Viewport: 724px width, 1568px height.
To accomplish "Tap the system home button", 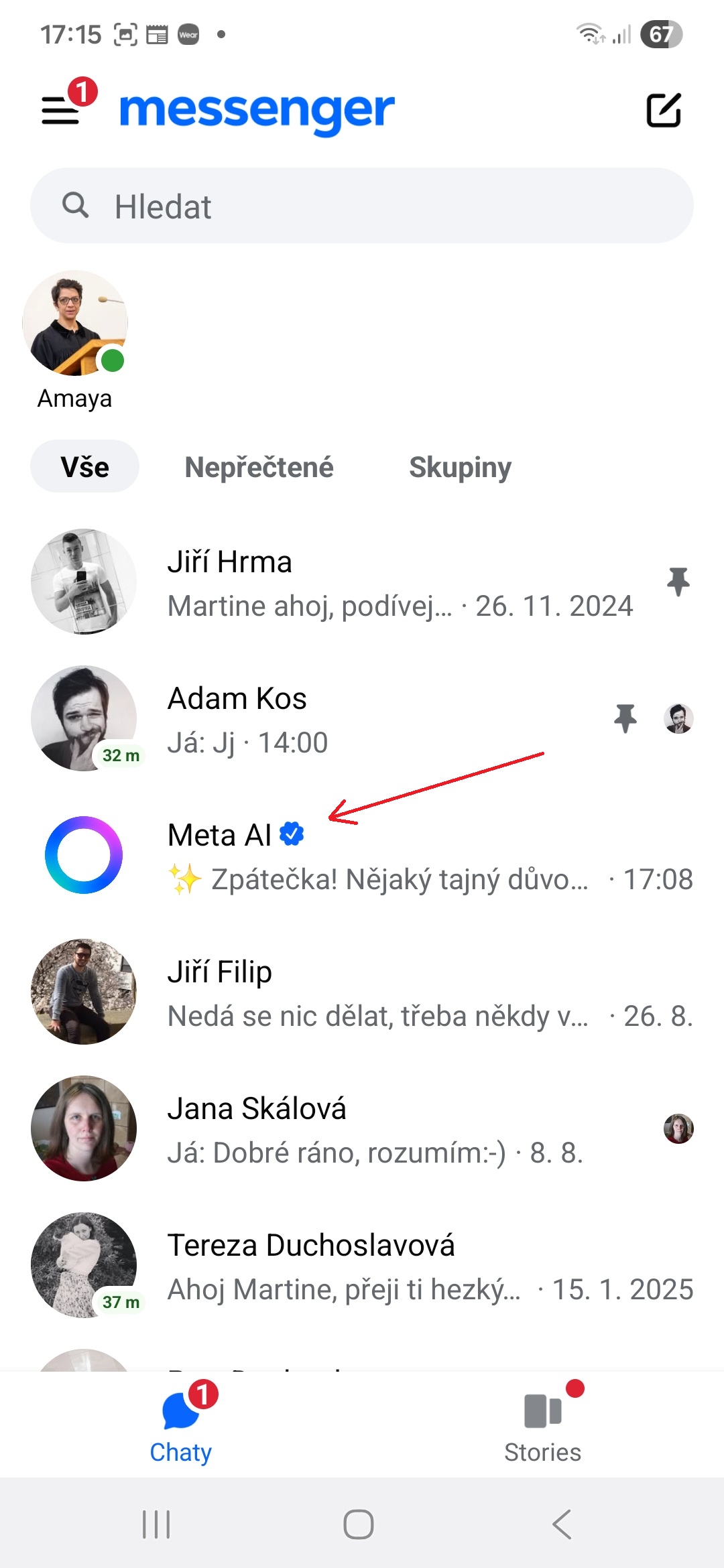I will [359, 1524].
